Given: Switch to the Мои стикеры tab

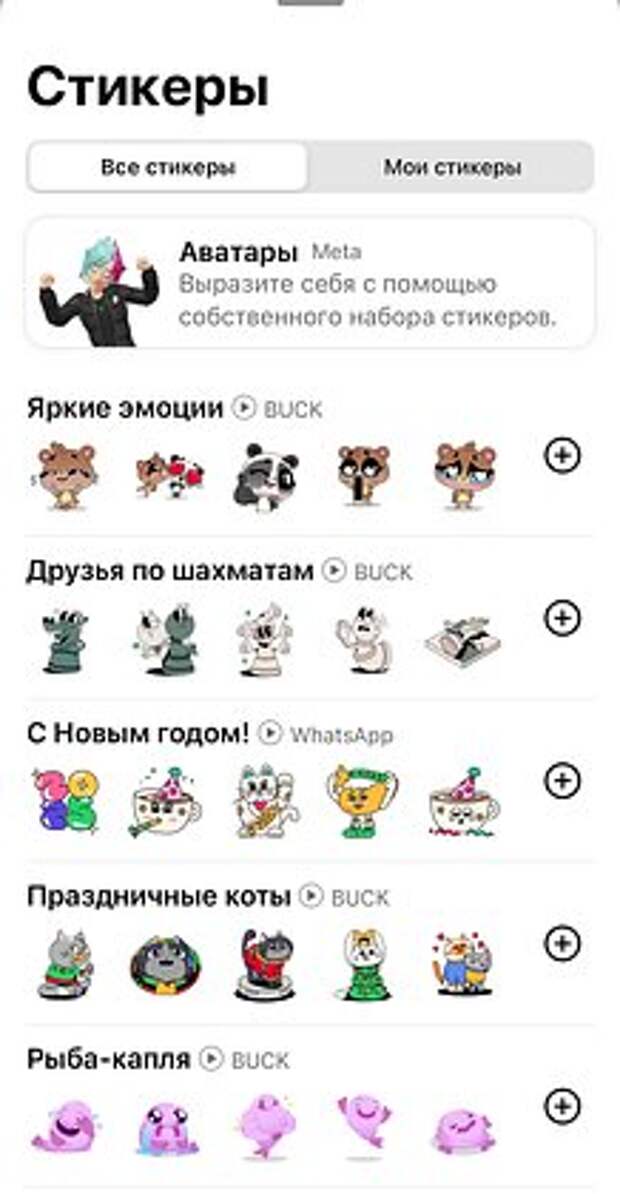Looking at the screenshot, I should click(452, 167).
